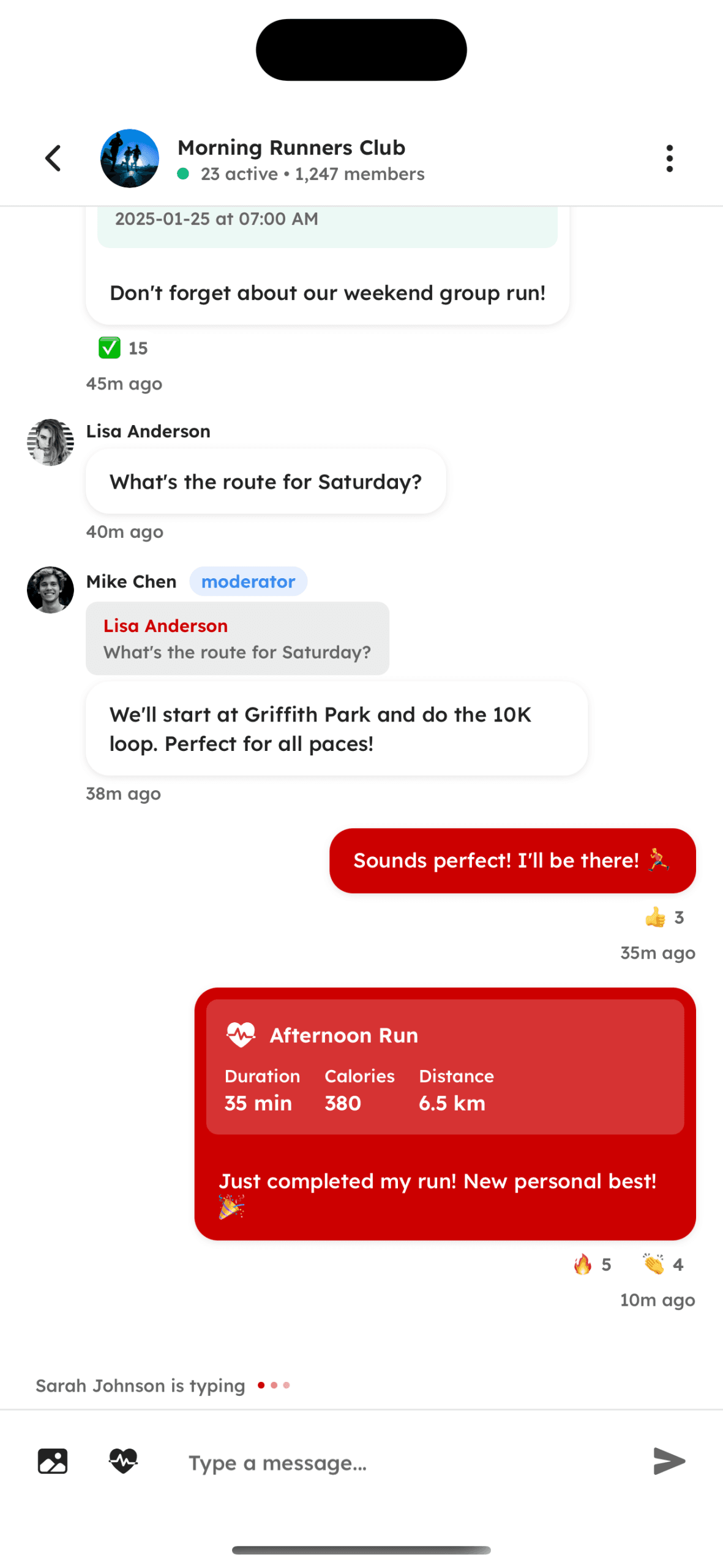Tap the thumbs-up reaction with 3
Image resolution: width=723 pixels, height=1568 pixels.
pyautogui.click(x=664, y=917)
